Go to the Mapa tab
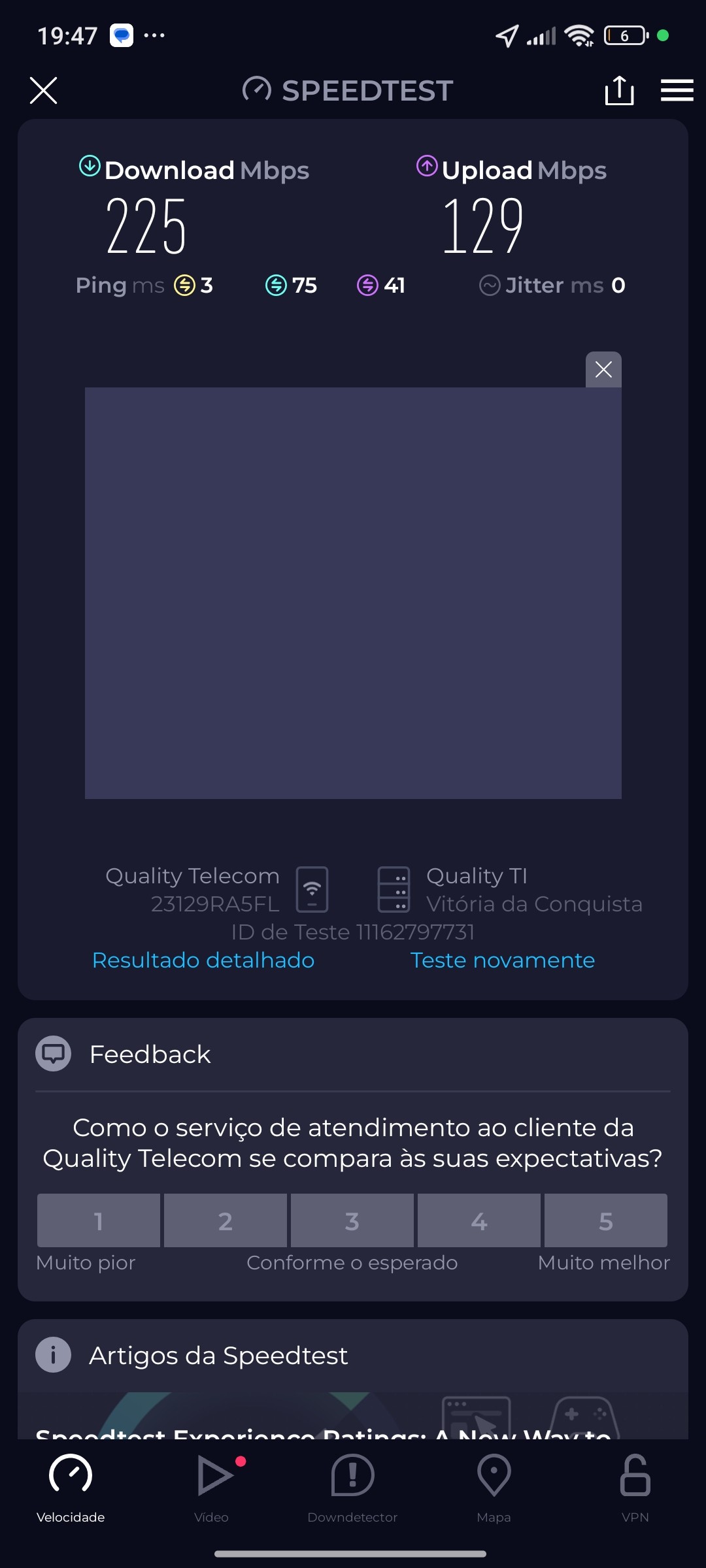Image resolution: width=706 pixels, height=1568 pixels. click(494, 1486)
